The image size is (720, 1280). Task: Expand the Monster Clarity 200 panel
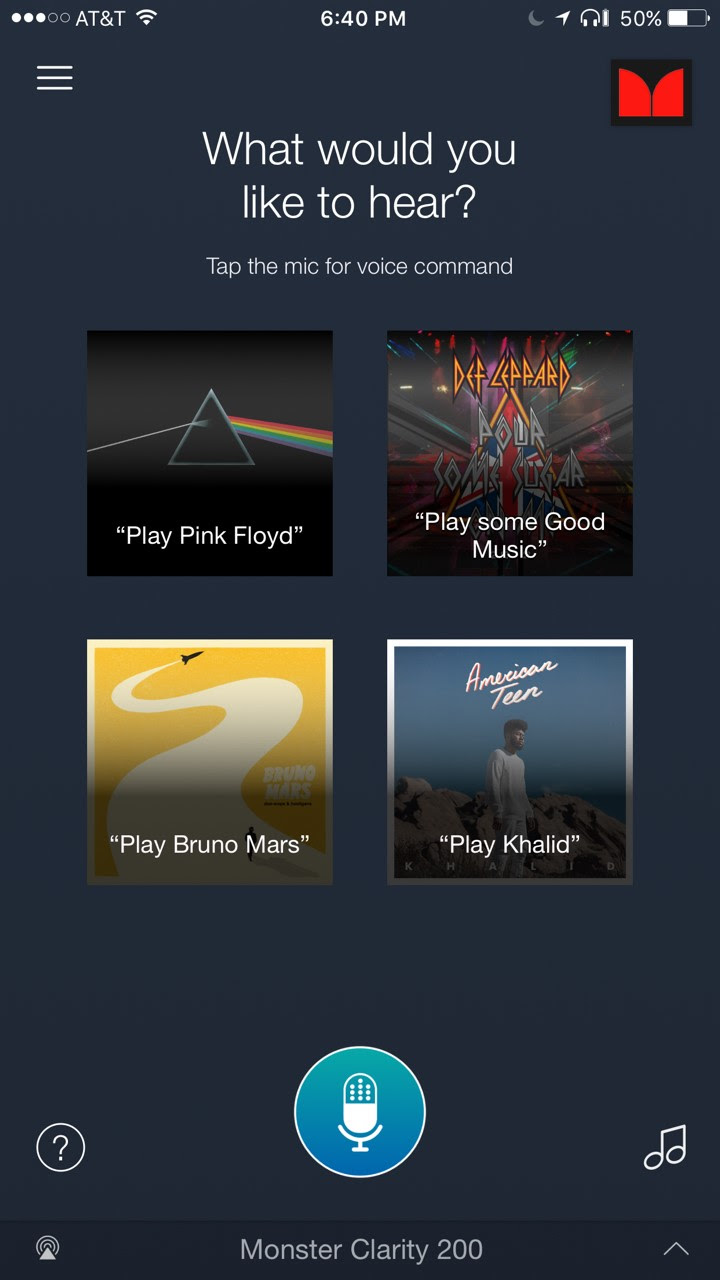pos(676,1248)
